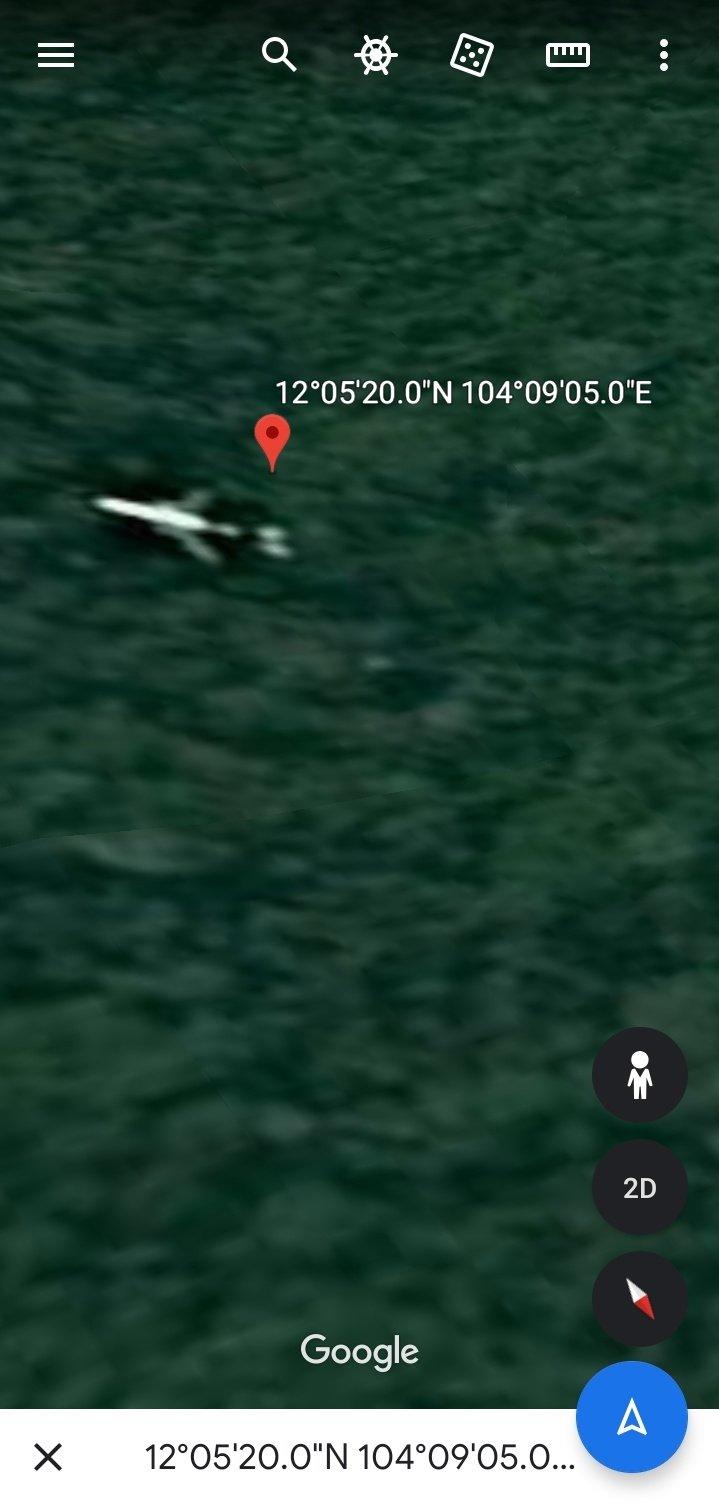Image resolution: width=719 pixels, height=1505 pixels.
Task: Tap the dice for a random location
Action: [x=472, y=55]
